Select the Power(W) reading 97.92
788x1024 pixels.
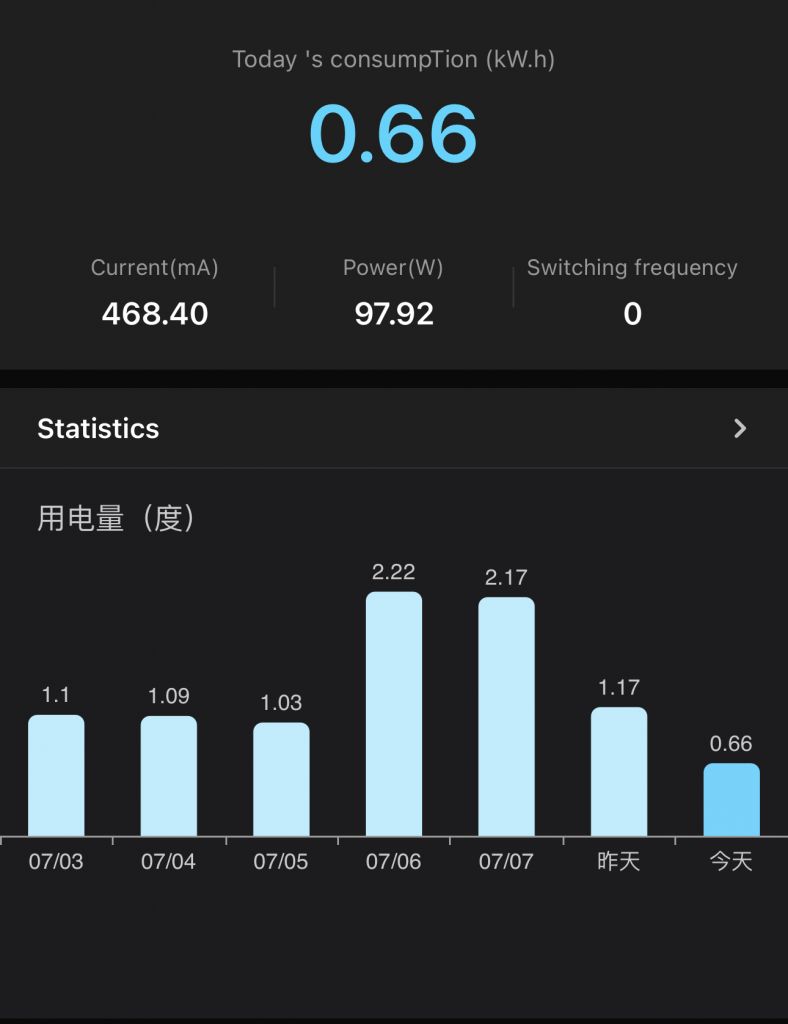click(395, 314)
